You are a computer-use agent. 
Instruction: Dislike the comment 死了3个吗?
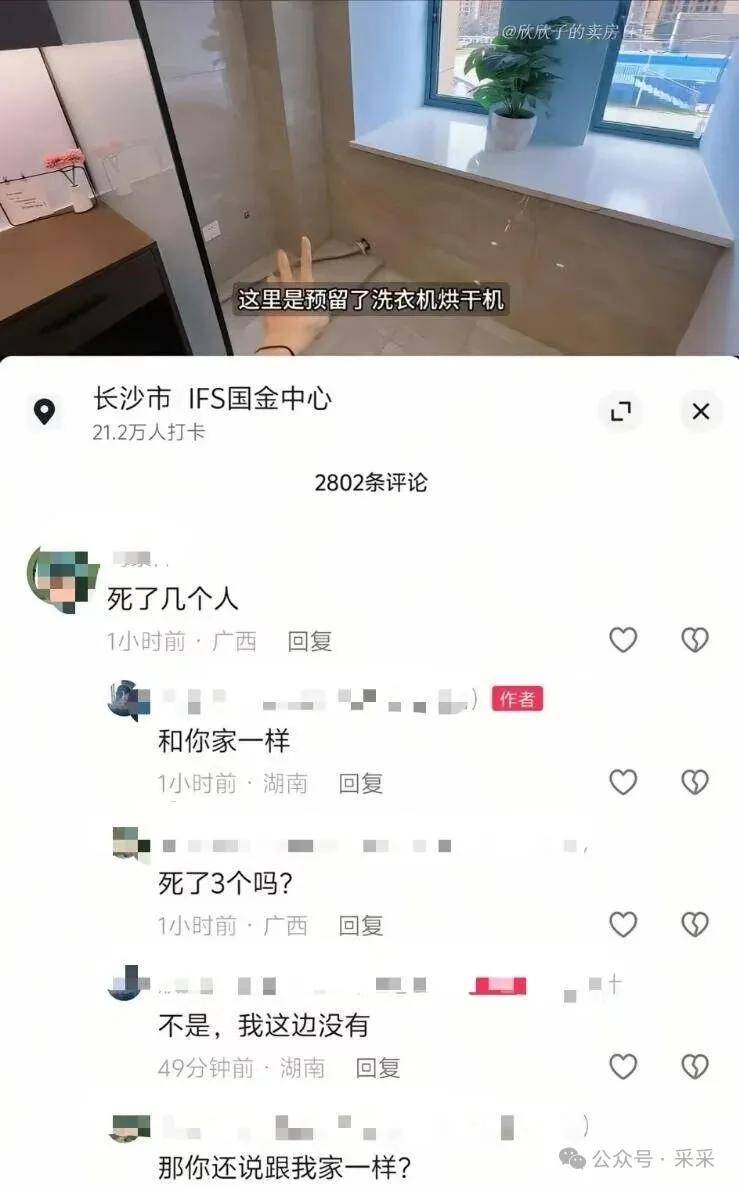pyautogui.click(x=695, y=925)
